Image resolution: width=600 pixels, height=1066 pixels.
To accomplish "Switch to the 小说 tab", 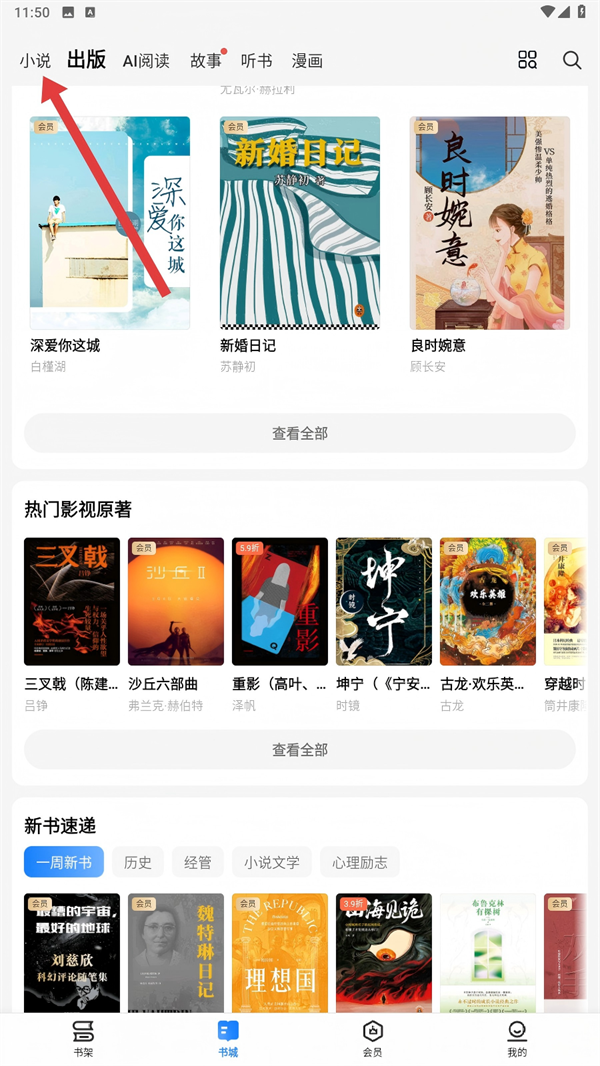I will (35, 60).
